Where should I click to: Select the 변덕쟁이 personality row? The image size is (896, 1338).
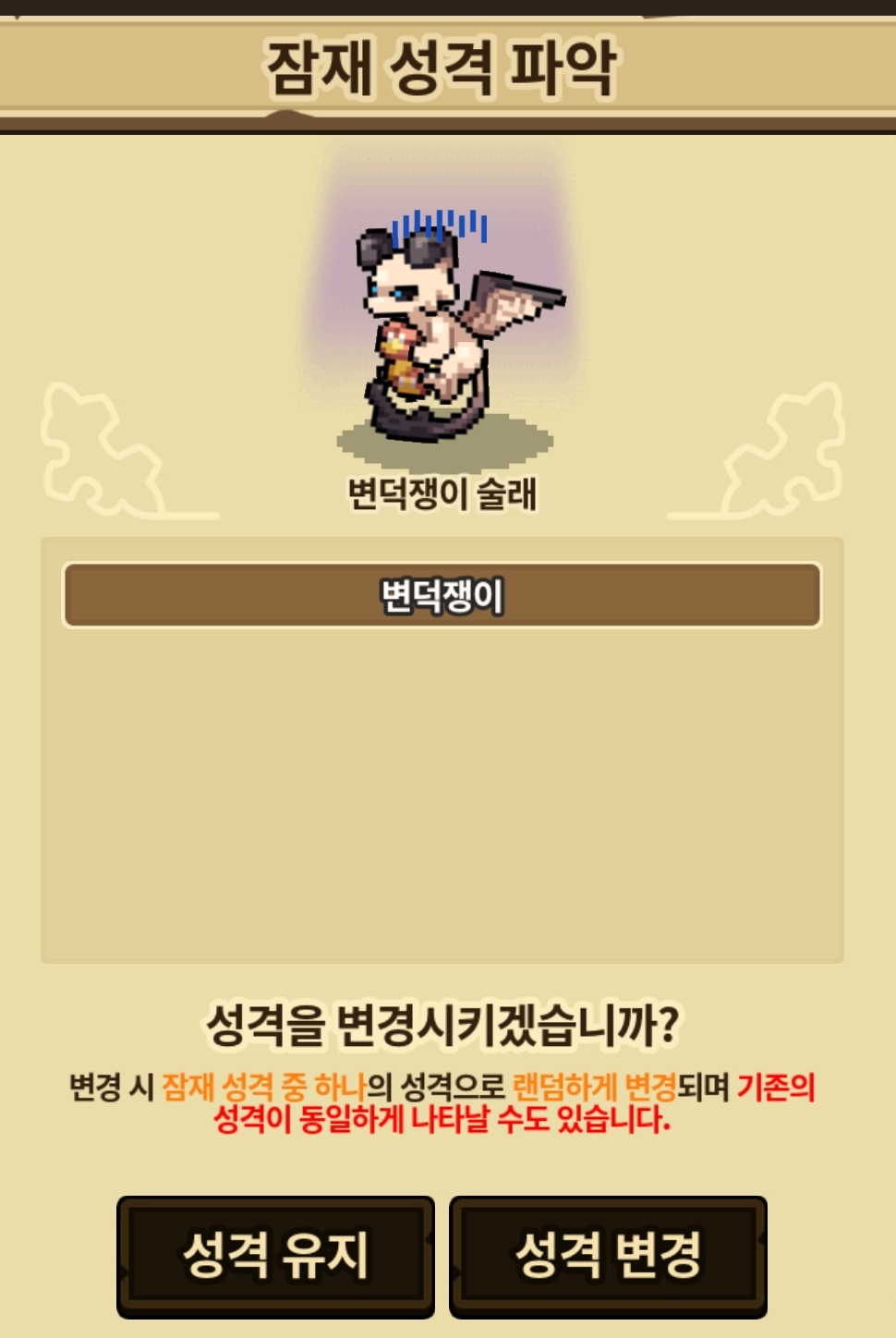click(x=442, y=595)
